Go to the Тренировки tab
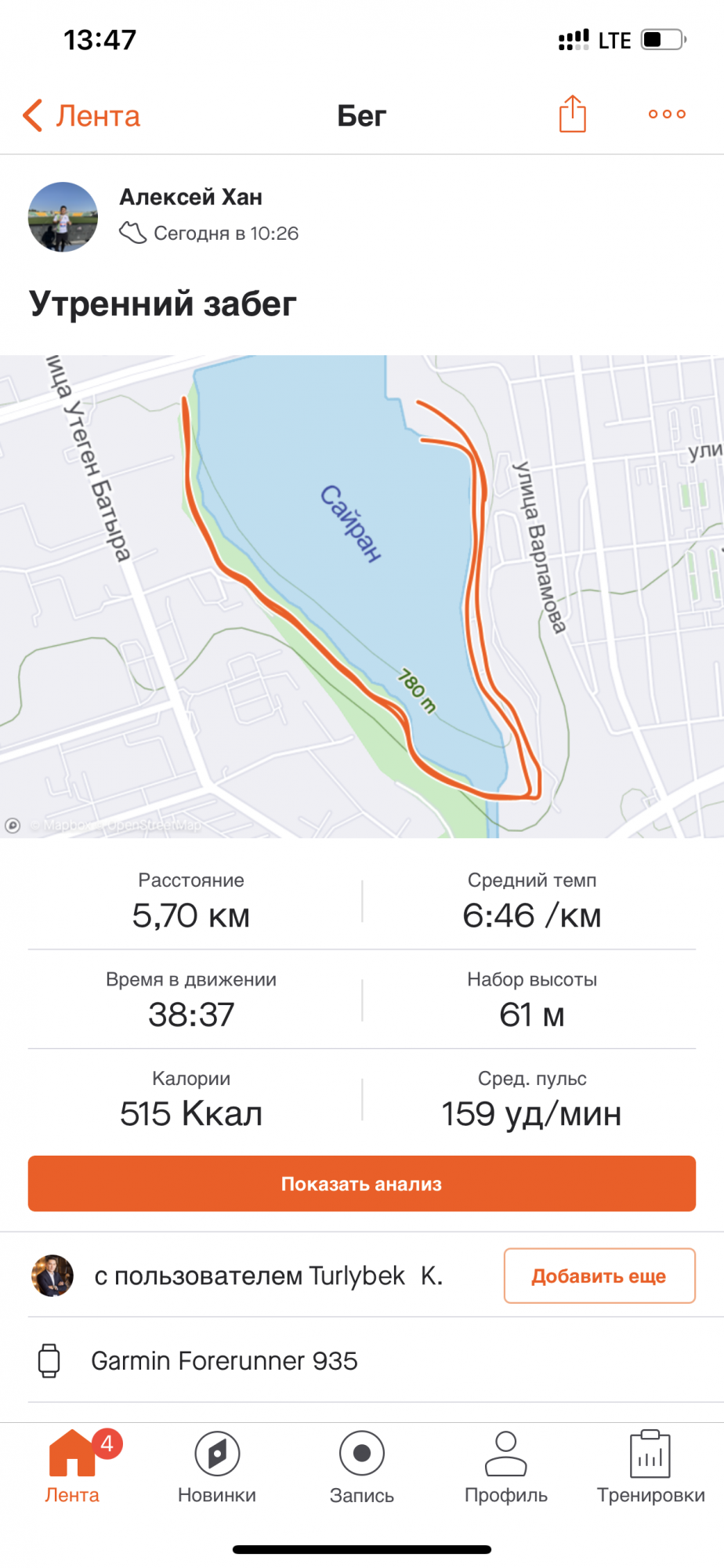This screenshot has height=1568, width=724. (650, 1466)
